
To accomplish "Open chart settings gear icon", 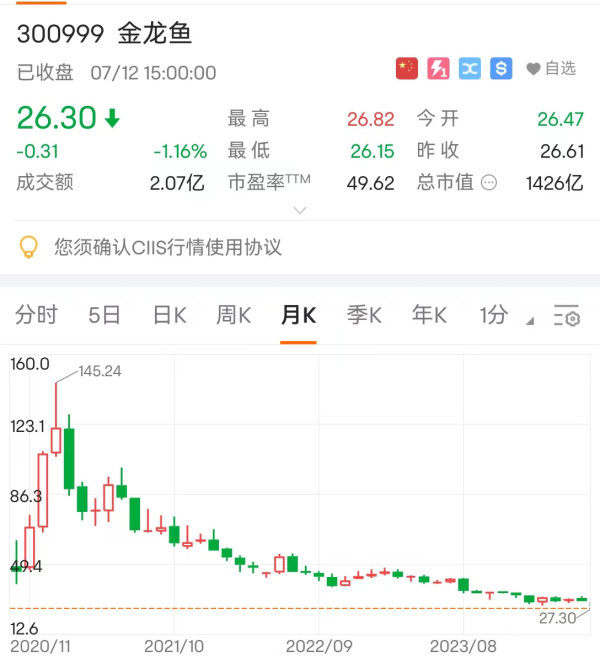I will [568, 316].
